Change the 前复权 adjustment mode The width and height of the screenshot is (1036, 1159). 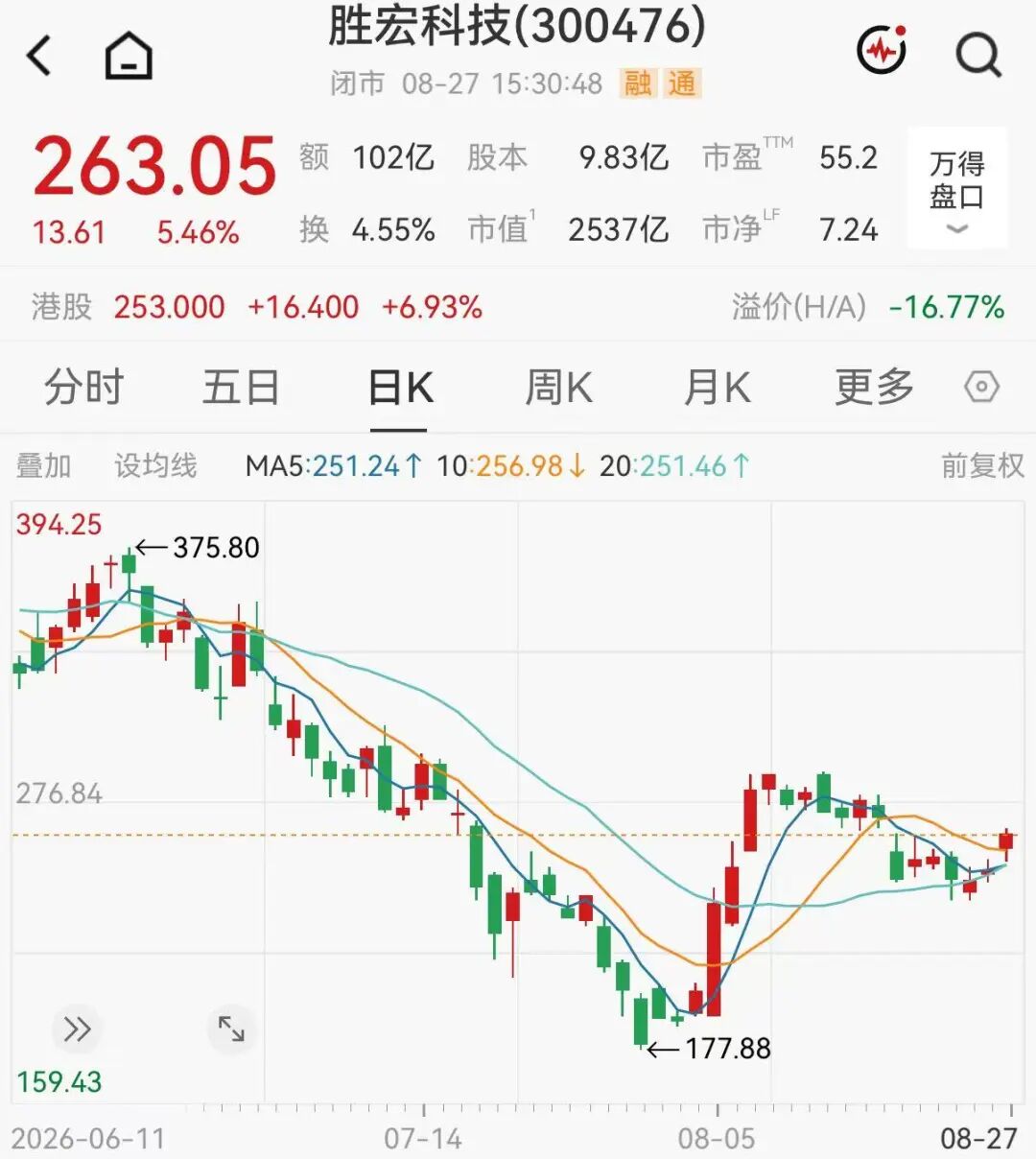tap(982, 466)
